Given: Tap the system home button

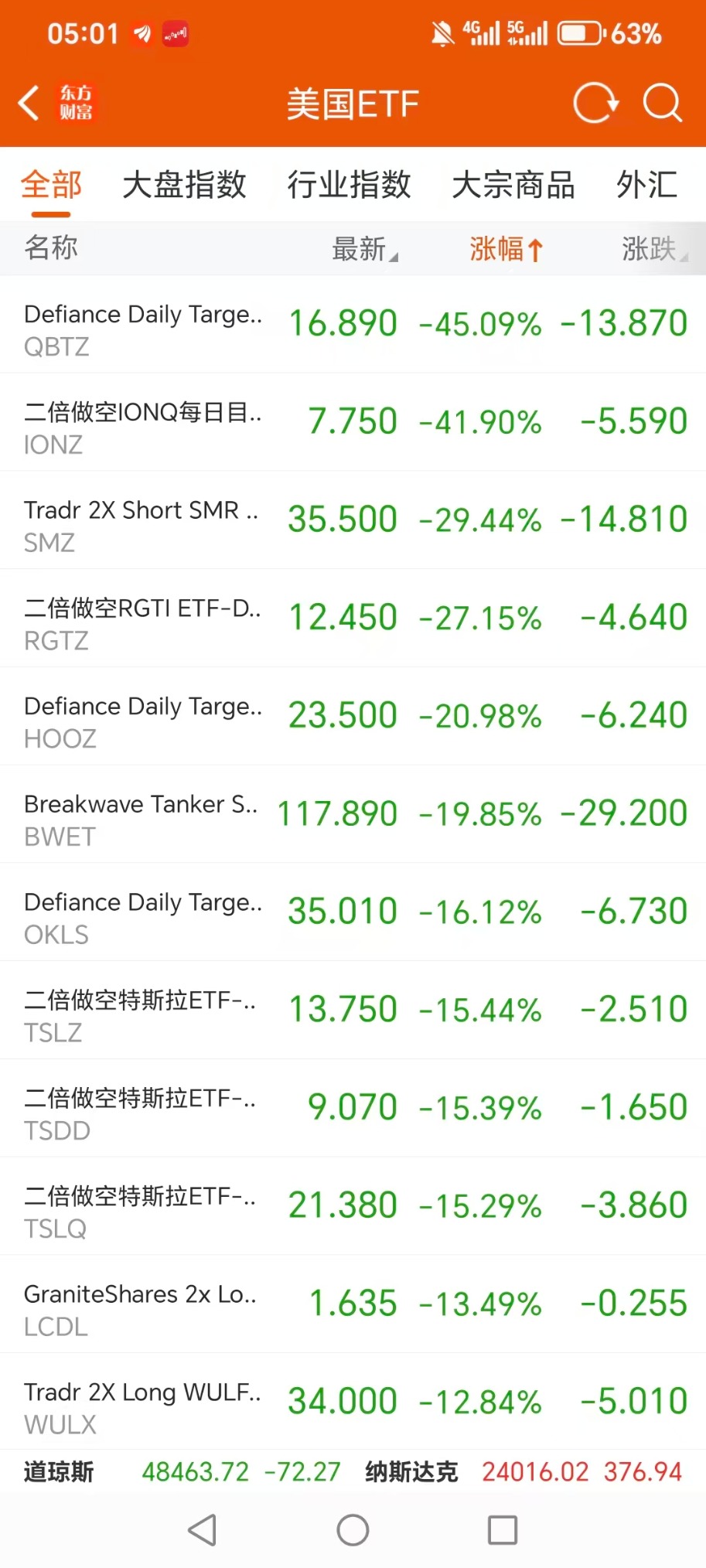Looking at the screenshot, I should [x=353, y=1529].
